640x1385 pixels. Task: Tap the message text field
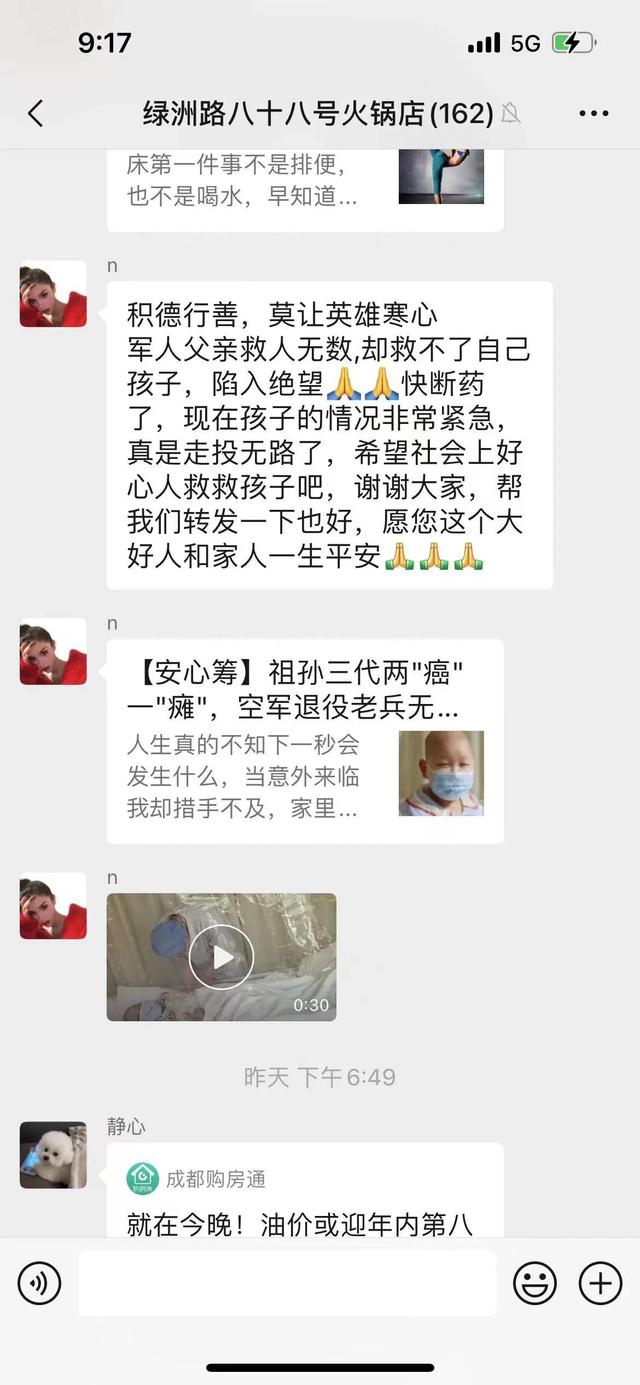click(x=287, y=1283)
